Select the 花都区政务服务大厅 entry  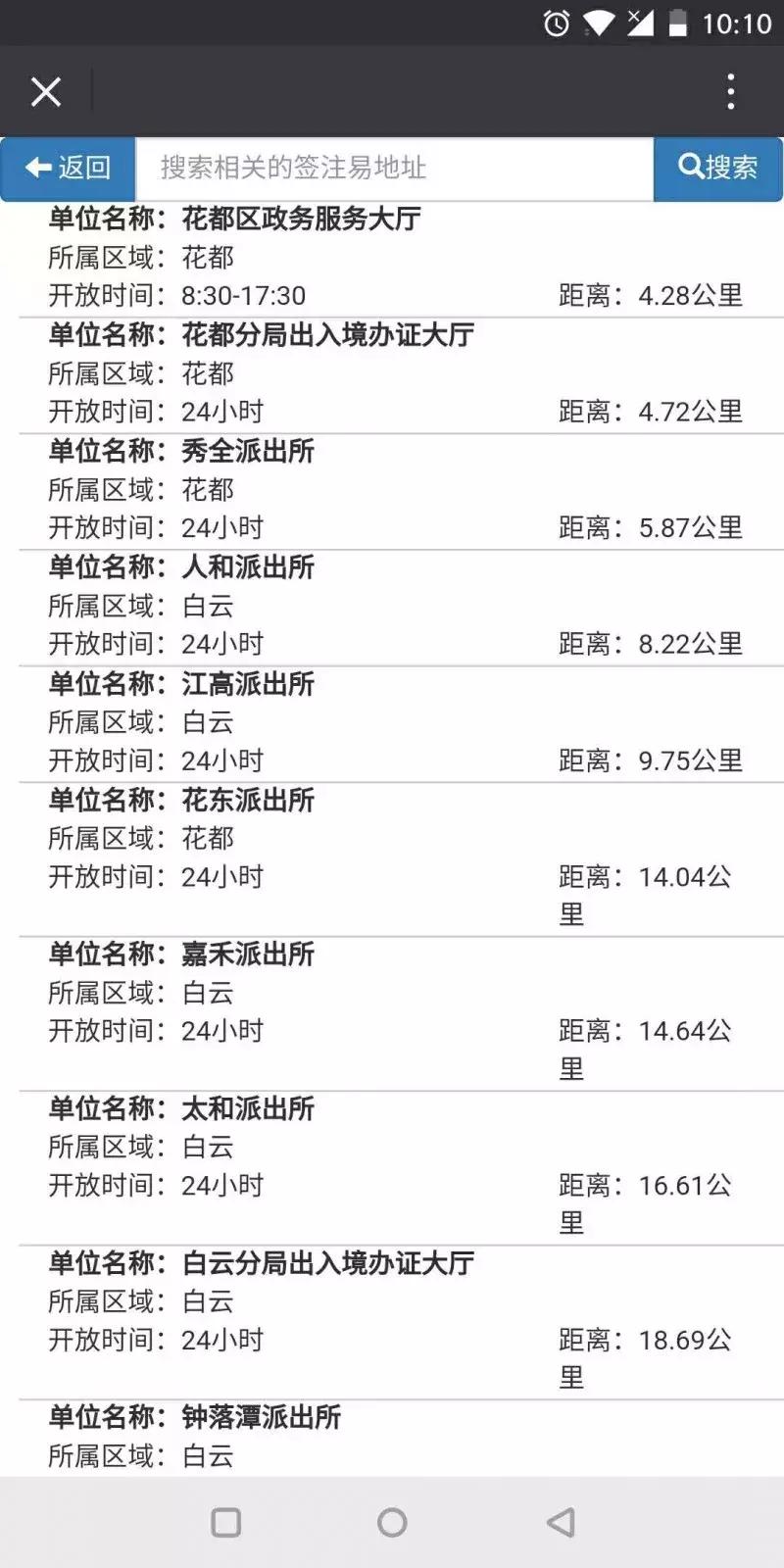tap(392, 257)
